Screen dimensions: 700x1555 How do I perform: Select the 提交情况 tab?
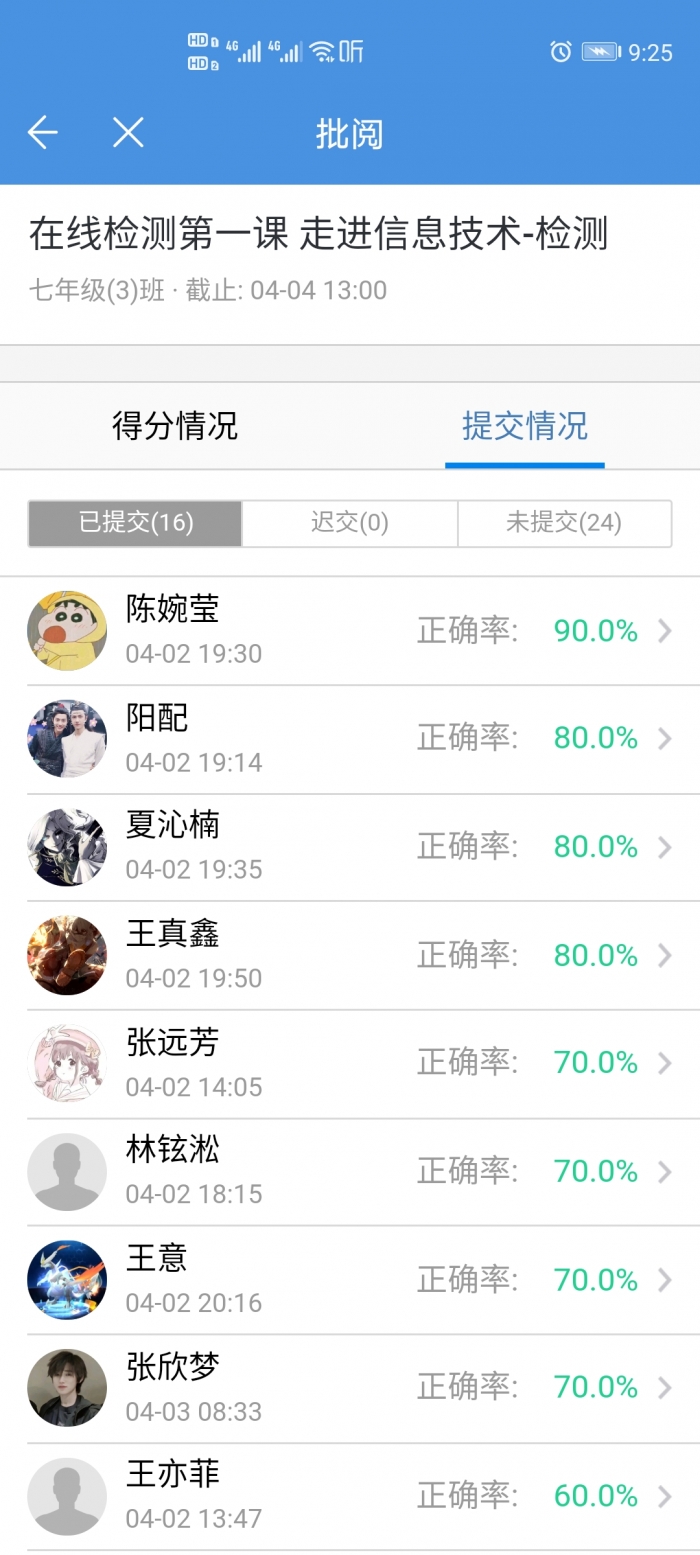[x=524, y=426]
